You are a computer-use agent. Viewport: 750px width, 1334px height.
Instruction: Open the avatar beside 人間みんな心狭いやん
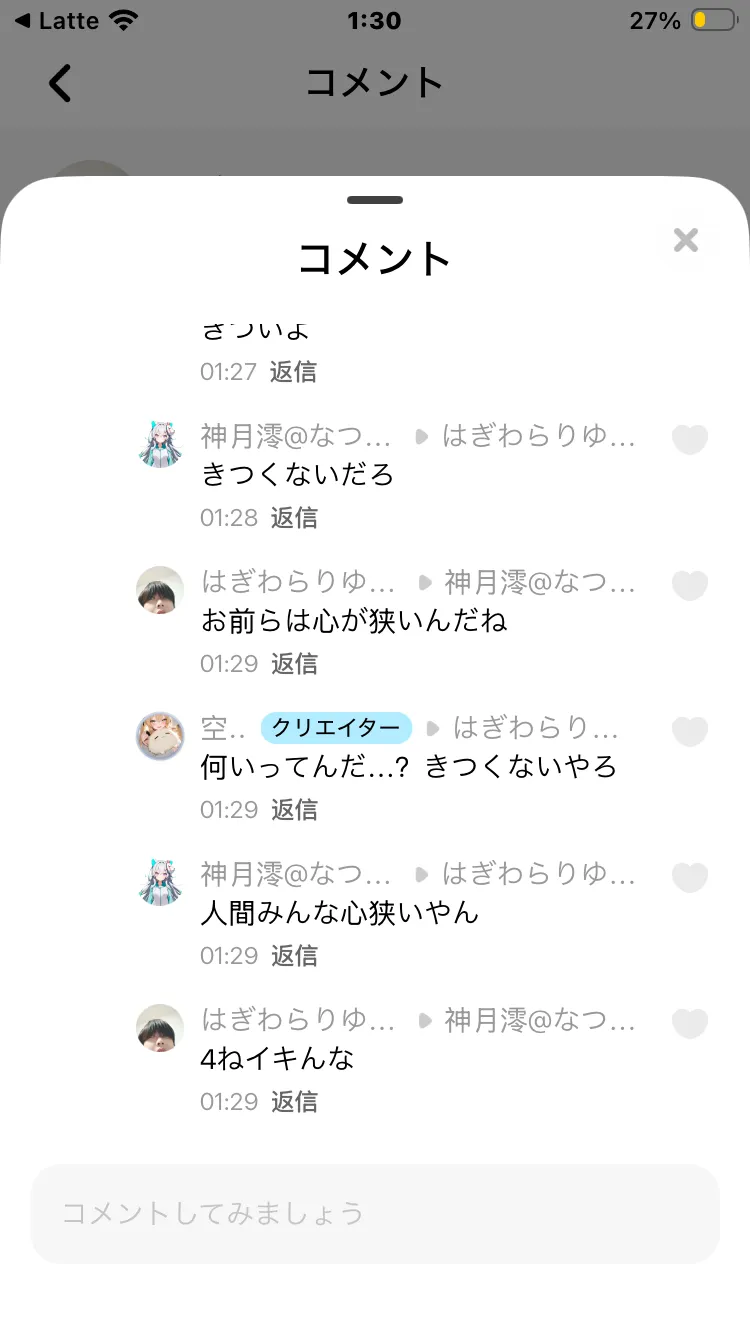[x=160, y=882]
